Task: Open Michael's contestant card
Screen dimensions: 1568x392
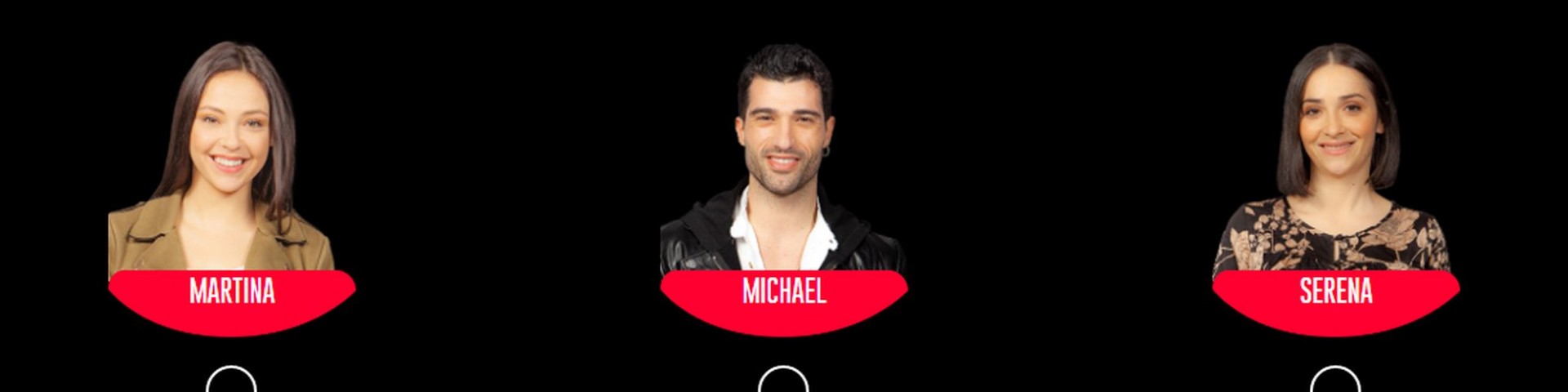Action: coord(783,188)
